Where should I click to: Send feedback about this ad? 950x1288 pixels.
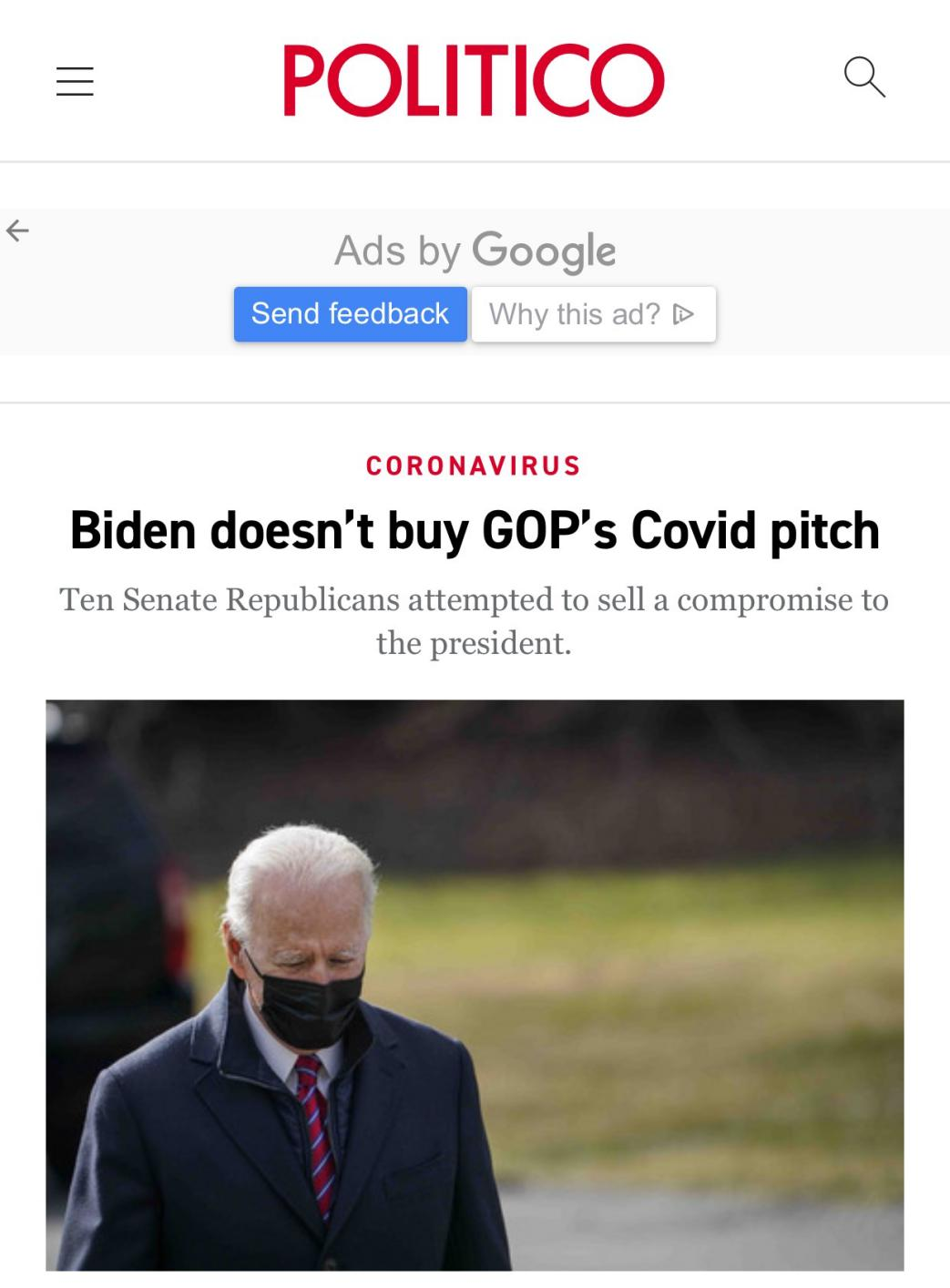click(350, 314)
